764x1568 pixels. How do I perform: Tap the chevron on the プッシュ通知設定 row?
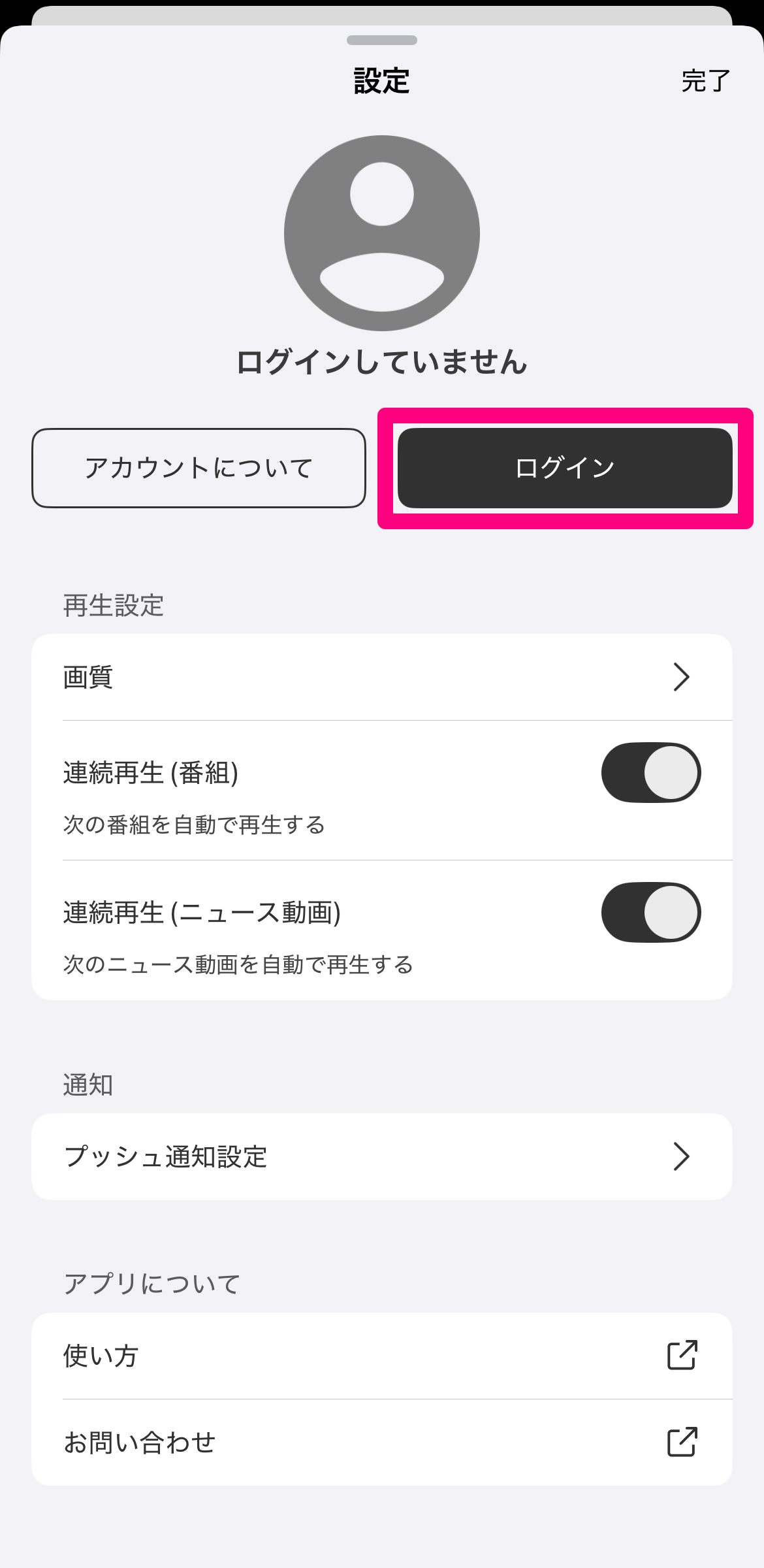682,1156
